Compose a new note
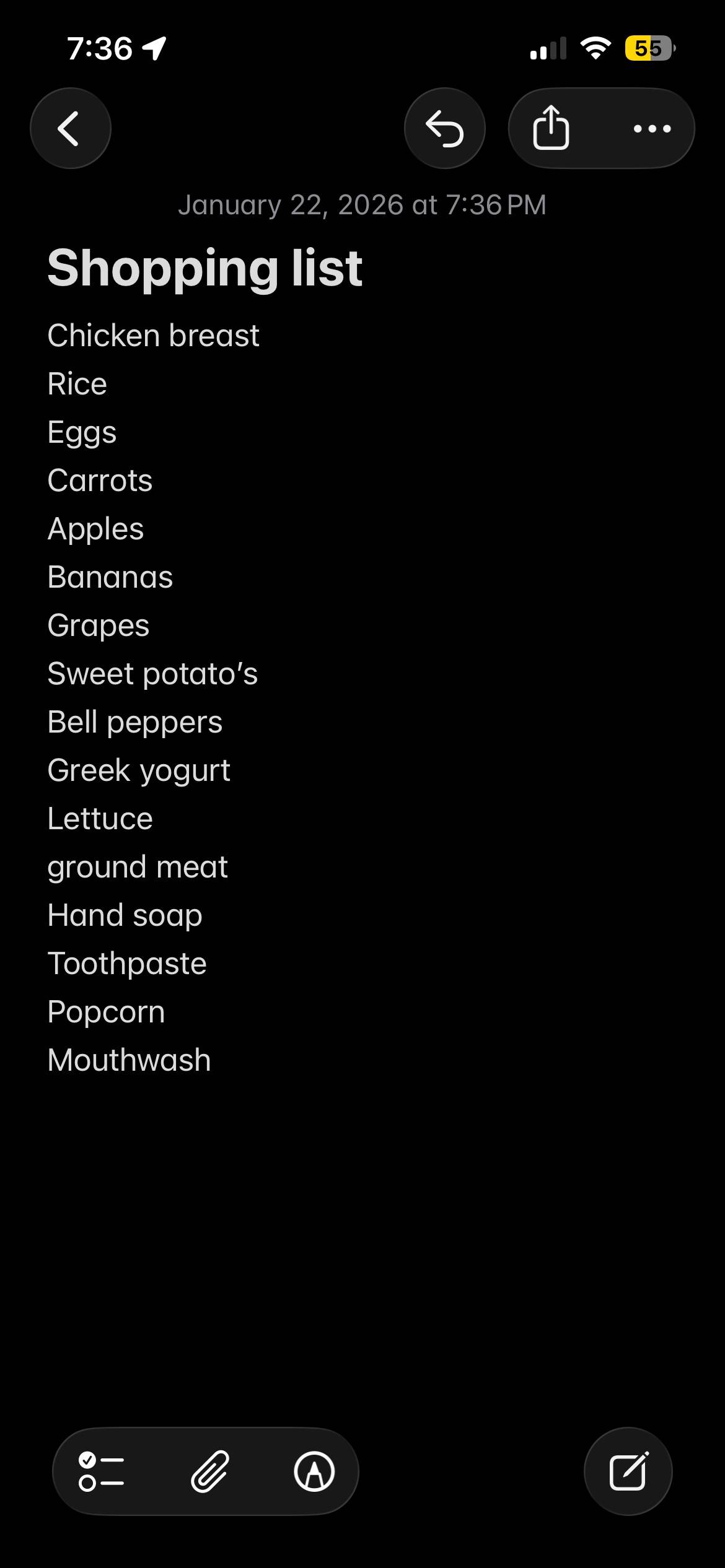 tap(628, 1471)
